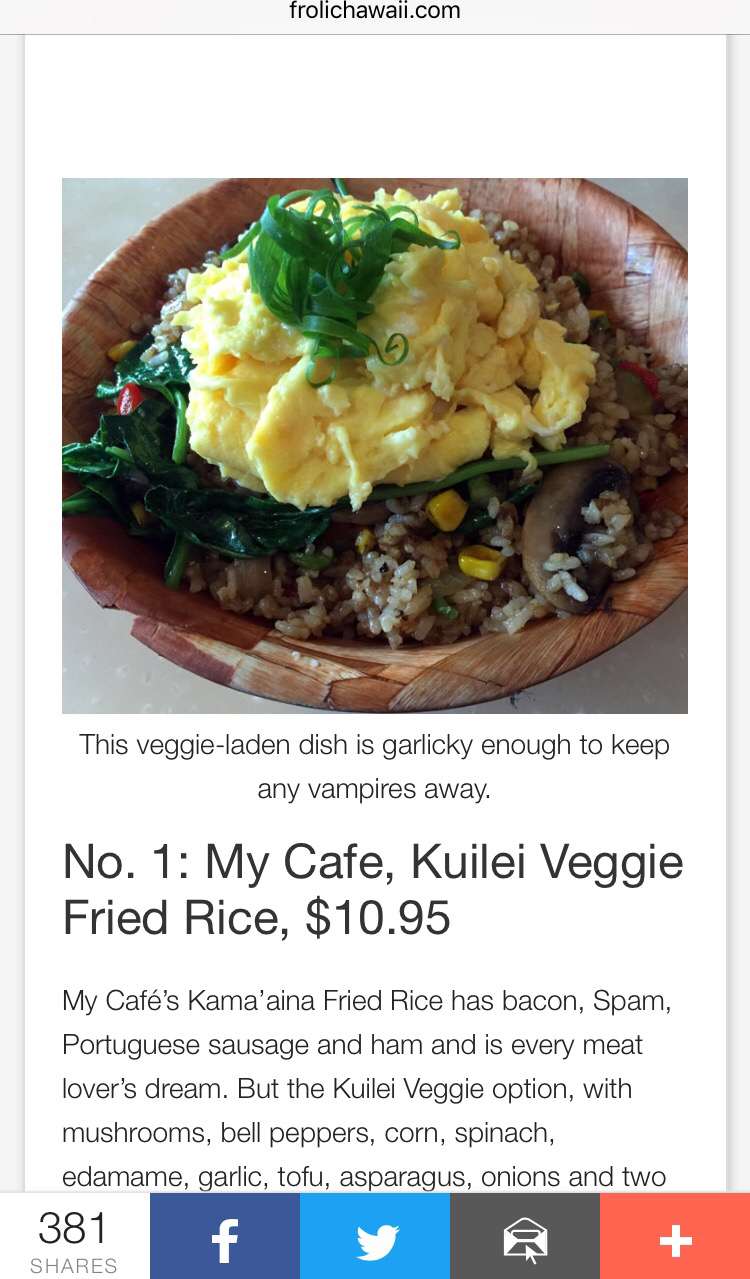Open more sharing options plus button
The image size is (750, 1279).
click(675, 1238)
